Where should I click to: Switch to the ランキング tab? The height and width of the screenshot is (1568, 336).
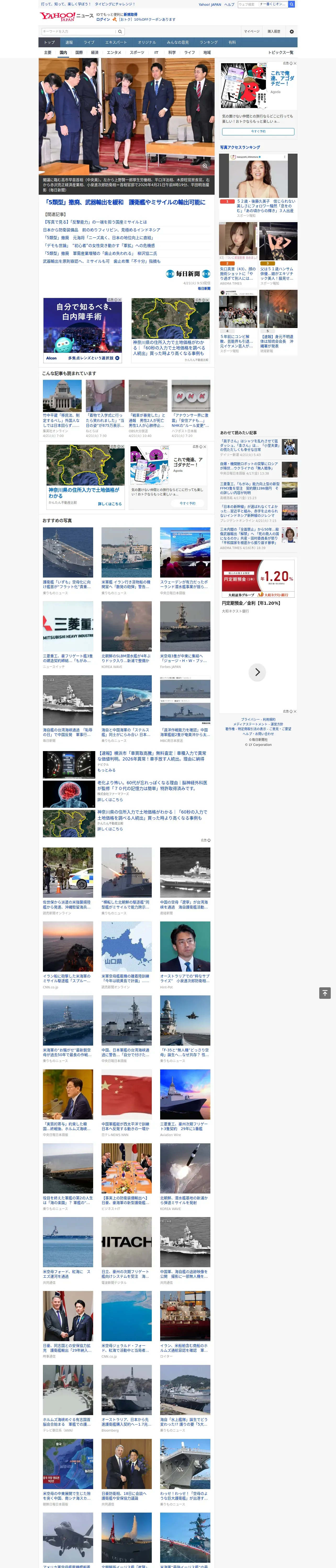tap(209, 43)
